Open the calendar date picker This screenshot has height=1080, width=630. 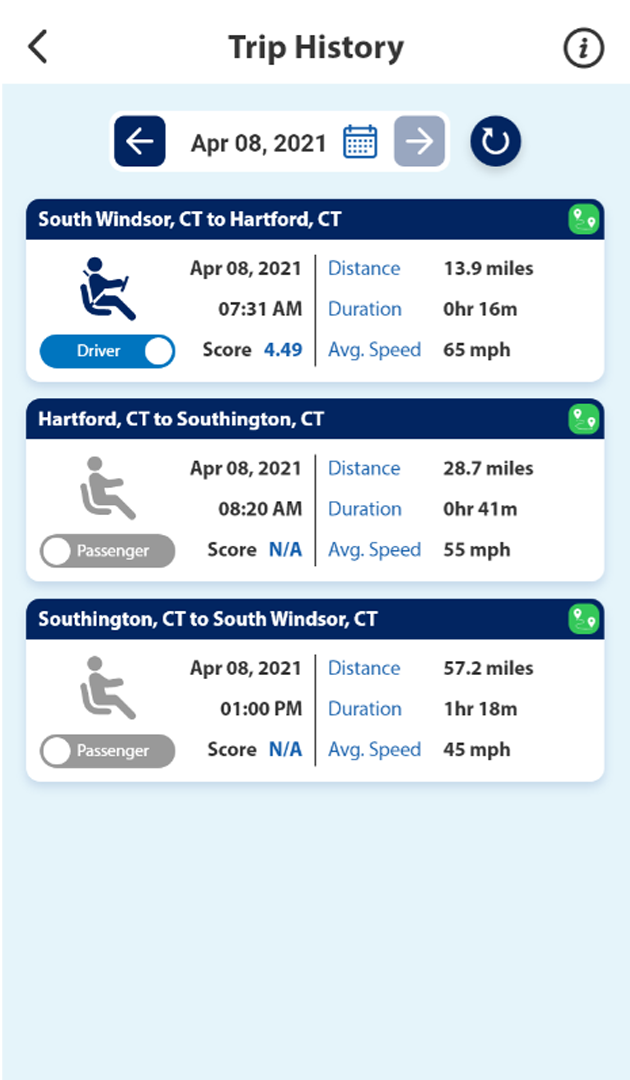point(360,142)
